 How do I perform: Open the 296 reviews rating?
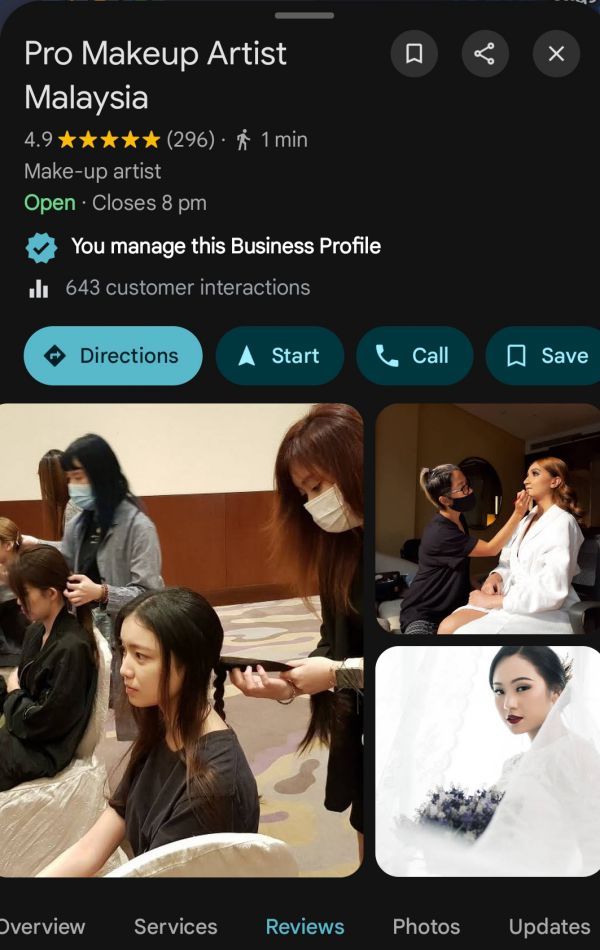pyautogui.click(x=190, y=140)
